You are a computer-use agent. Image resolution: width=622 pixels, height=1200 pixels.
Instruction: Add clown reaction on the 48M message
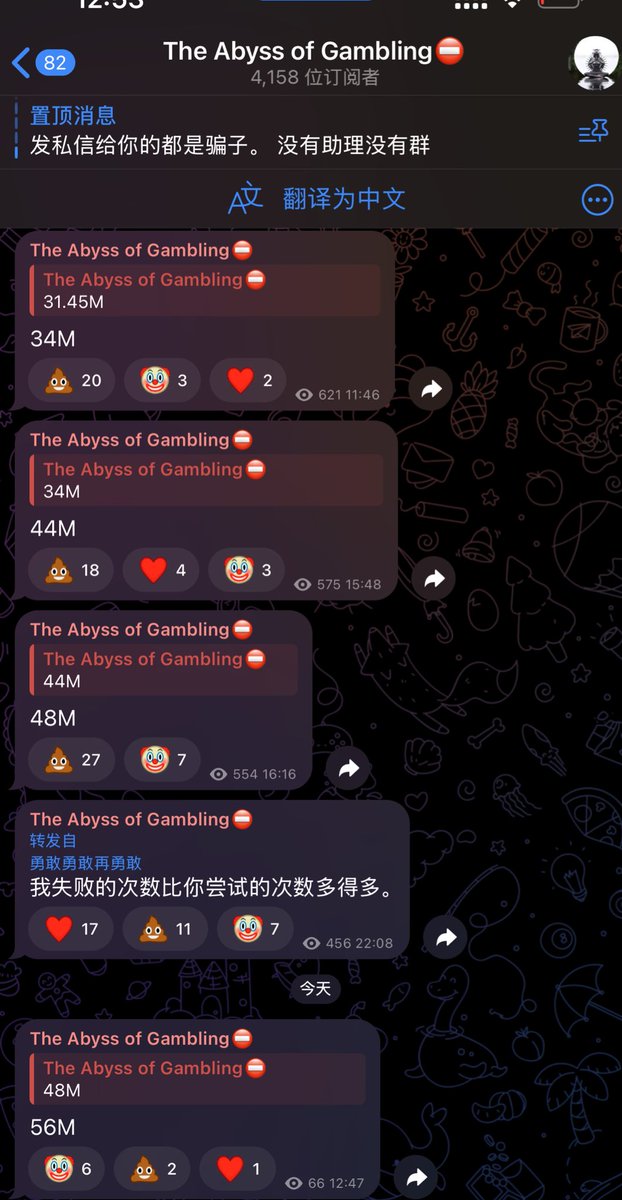pos(162,760)
